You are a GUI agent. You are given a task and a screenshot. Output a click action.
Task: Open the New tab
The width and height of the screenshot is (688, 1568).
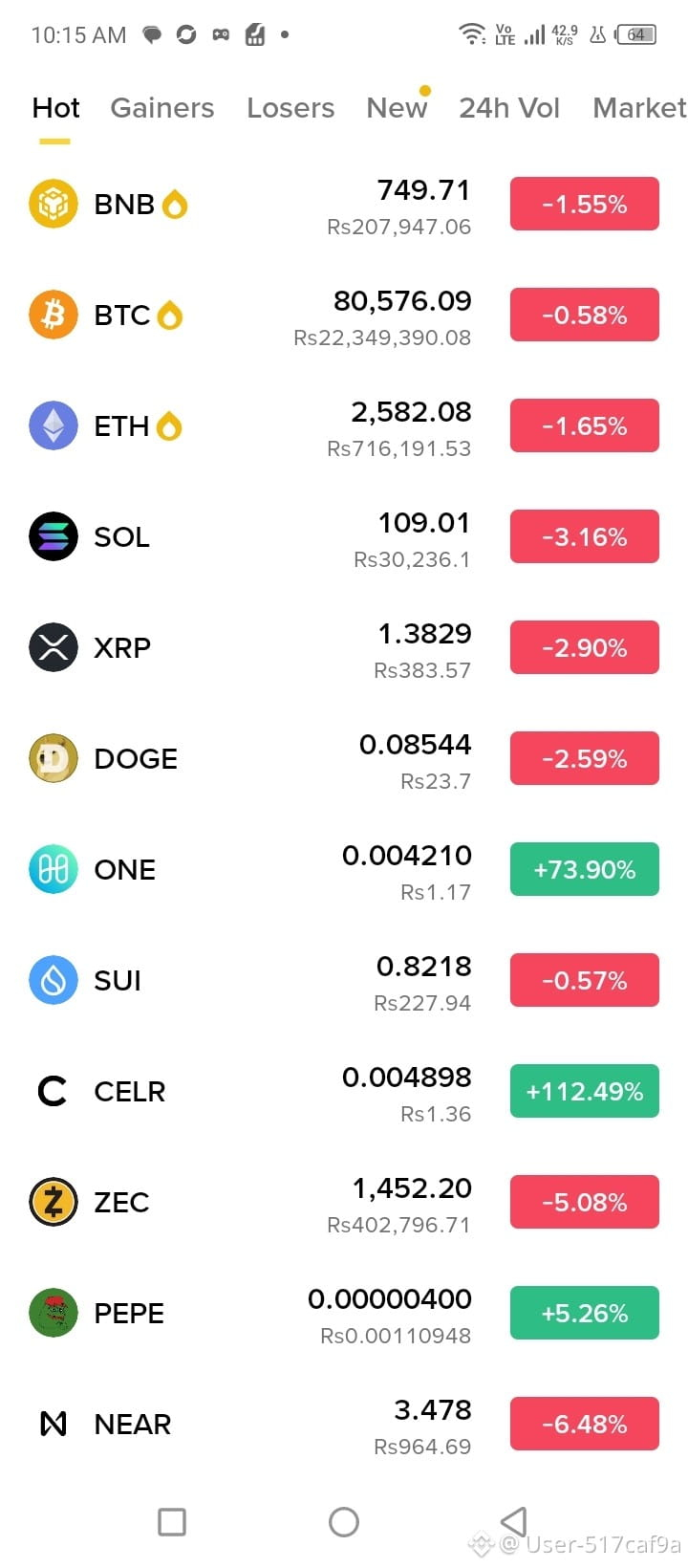(397, 108)
